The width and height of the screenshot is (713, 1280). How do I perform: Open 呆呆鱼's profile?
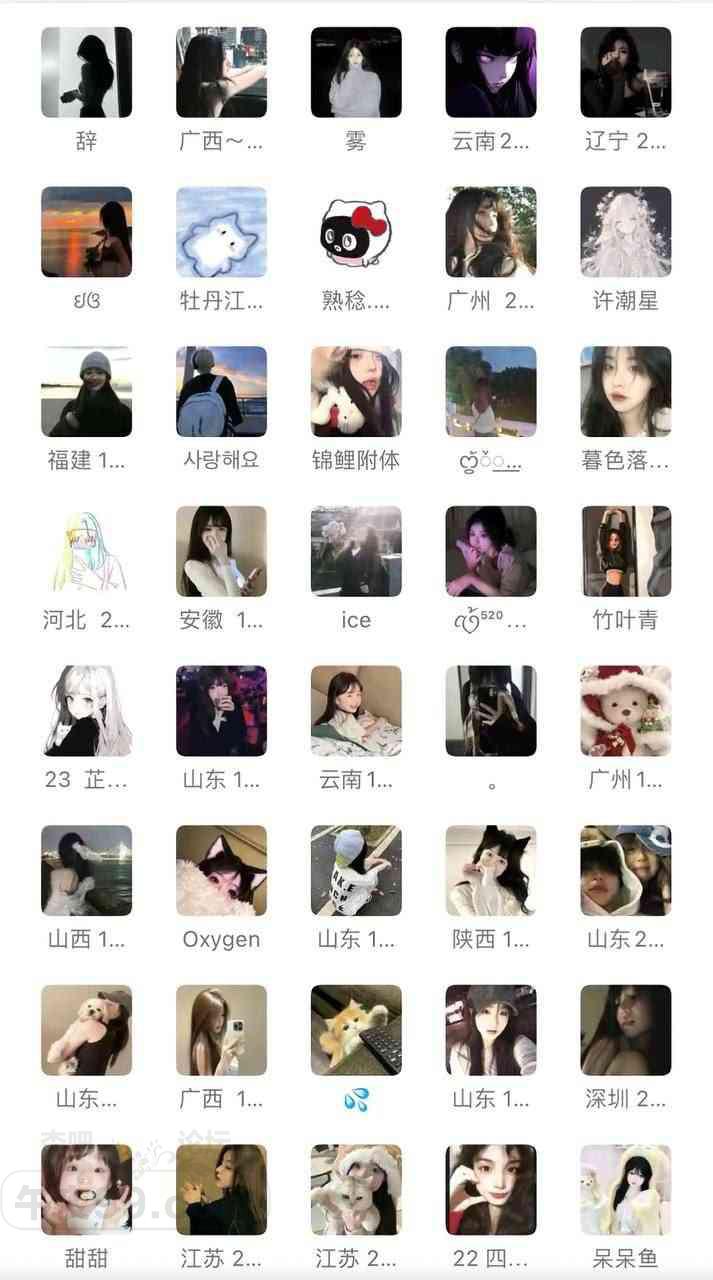click(626, 1190)
